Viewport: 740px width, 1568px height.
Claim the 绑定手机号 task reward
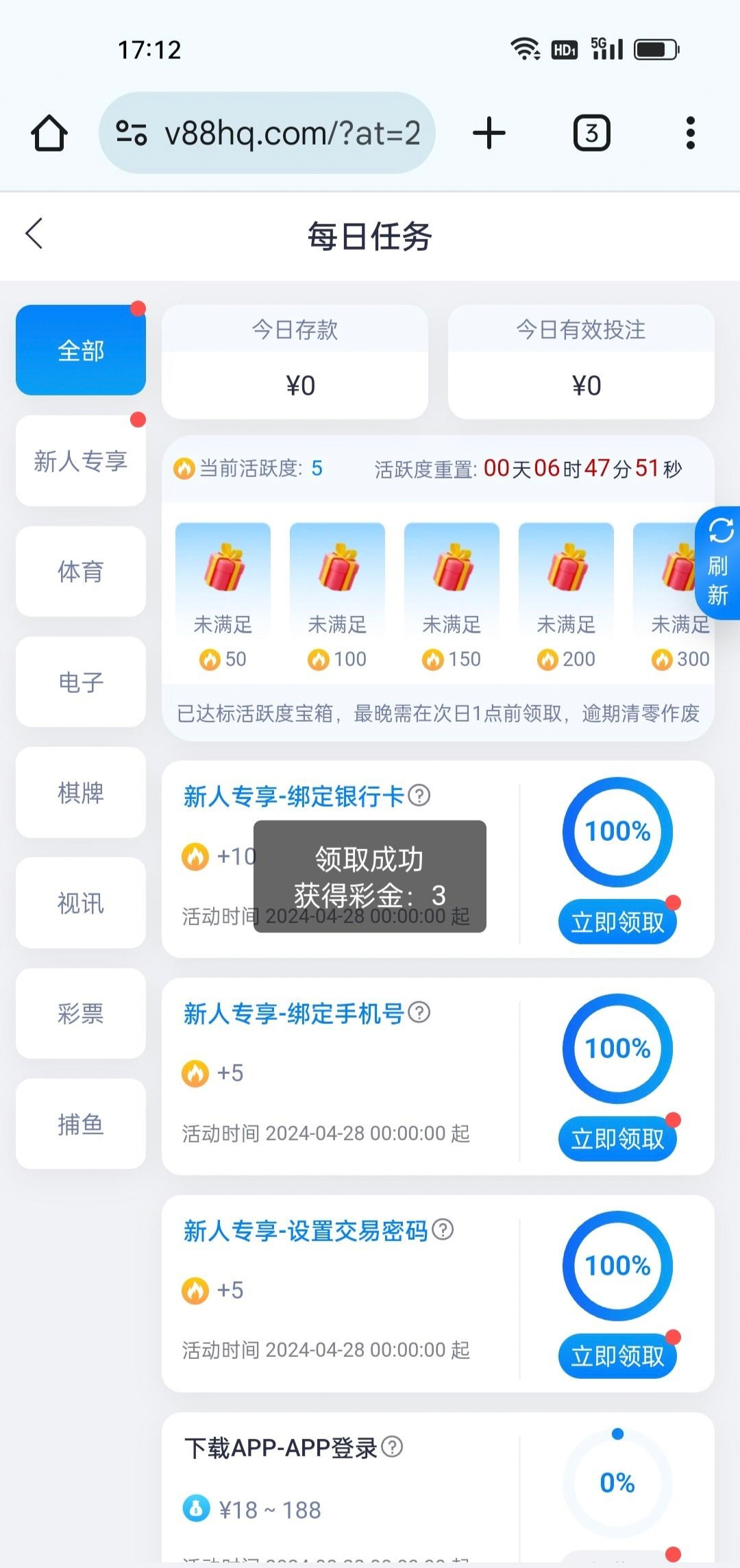617,1139
